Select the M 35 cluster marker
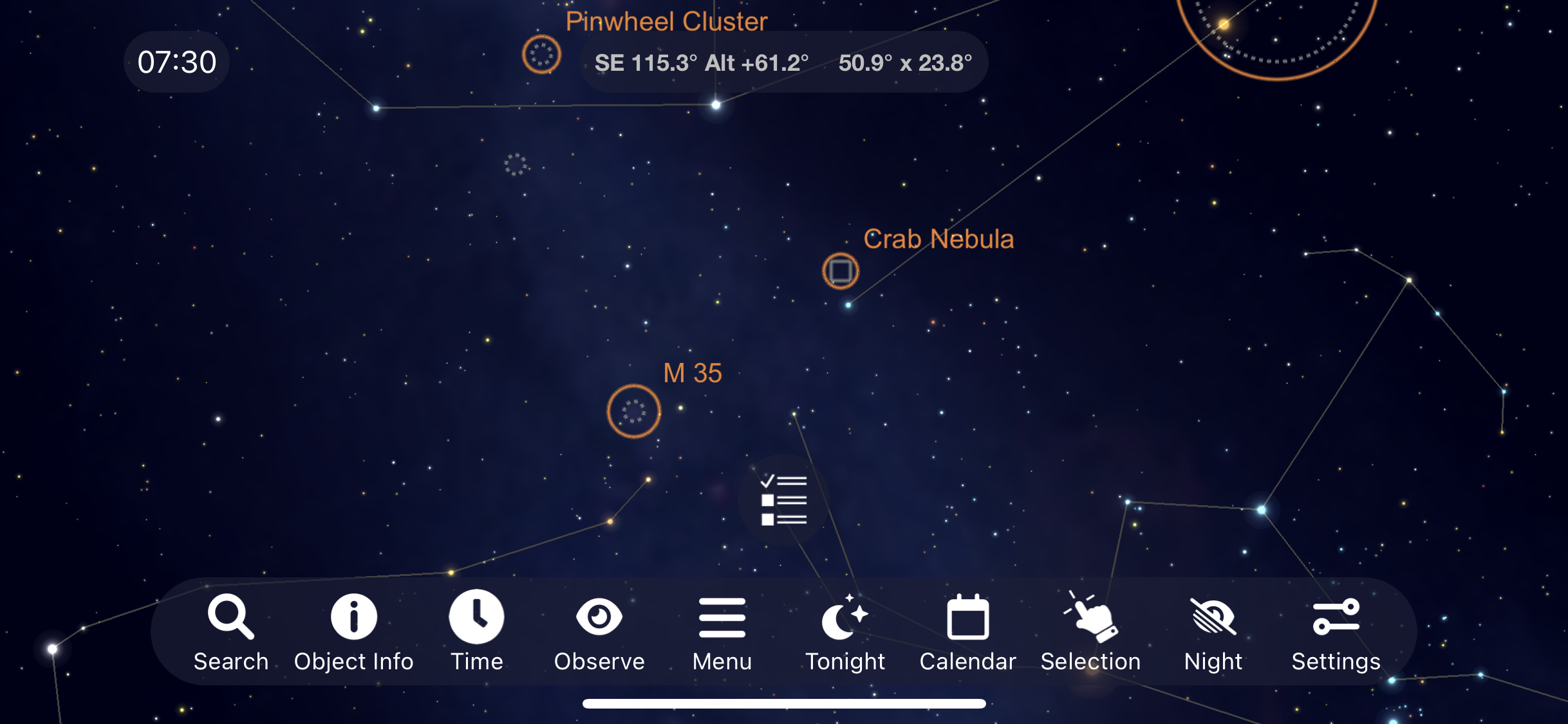The image size is (1568, 724). [x=634, y=411]
